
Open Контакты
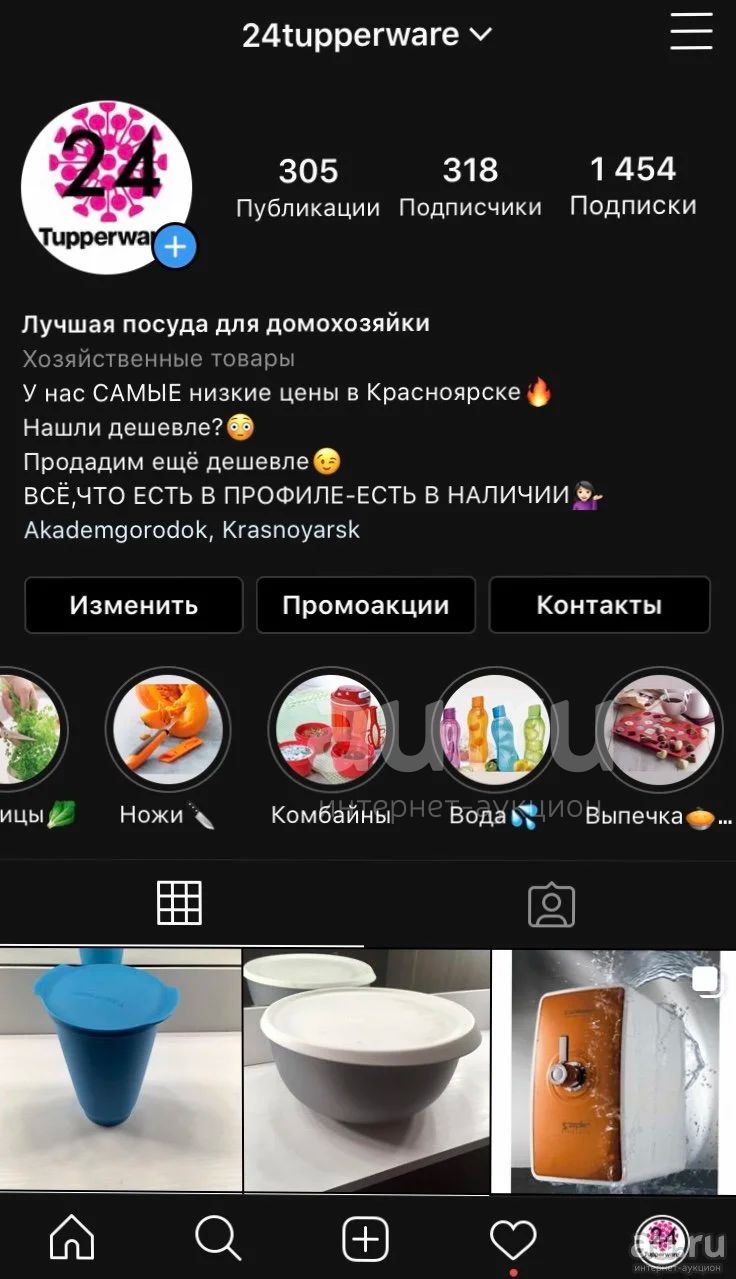599,605
